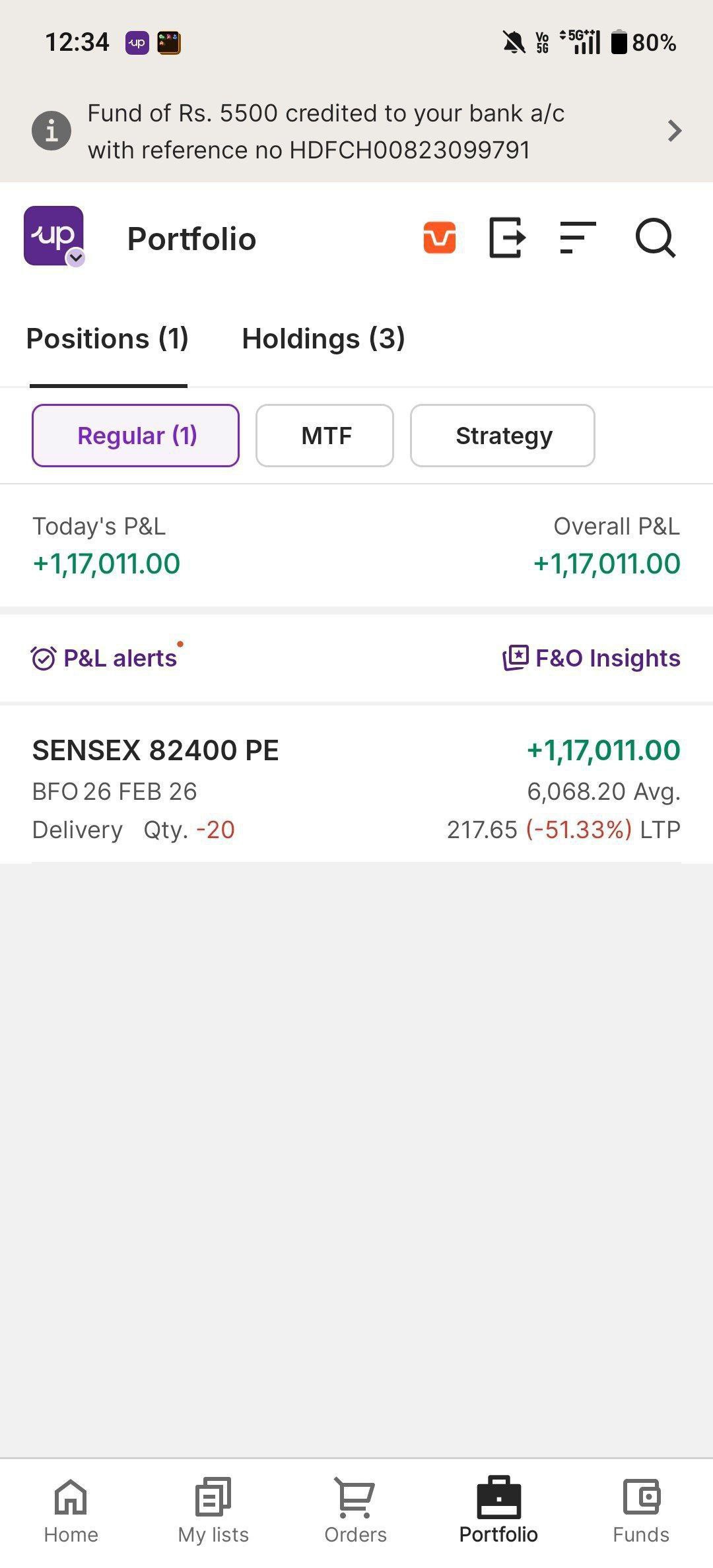
Task: Show Strategy positions
Action: coord(502,436)
